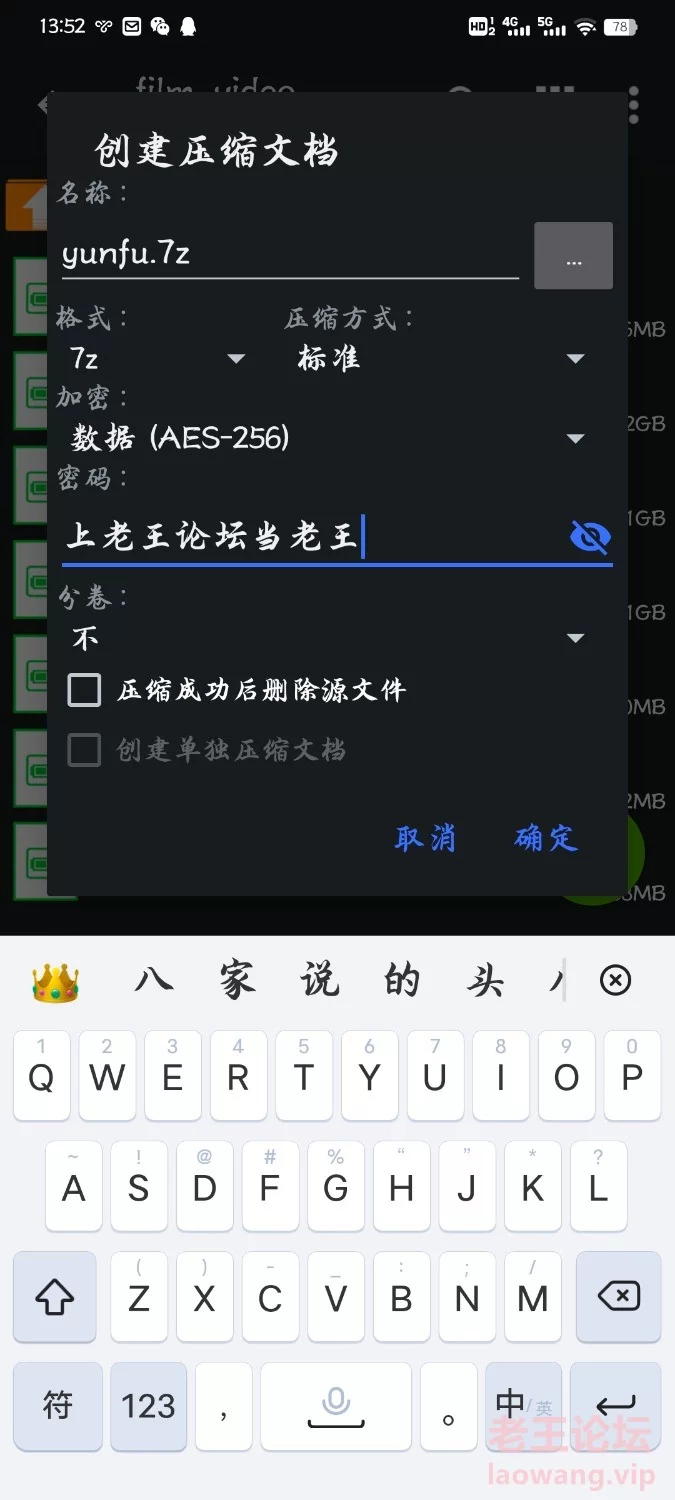Open the browse folder '...' button
The height and width of the screenshot is (1500, 675).
pos(573,256)
